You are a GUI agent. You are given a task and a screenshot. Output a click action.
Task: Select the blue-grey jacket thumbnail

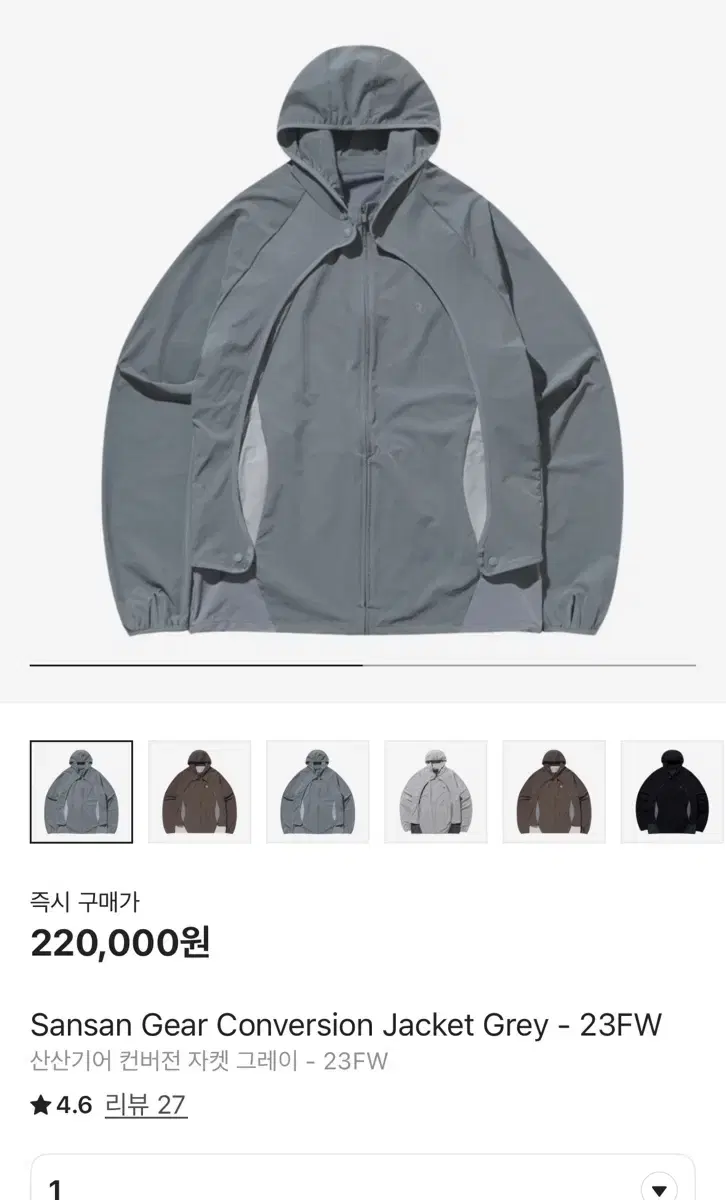[x=318, y=790]
